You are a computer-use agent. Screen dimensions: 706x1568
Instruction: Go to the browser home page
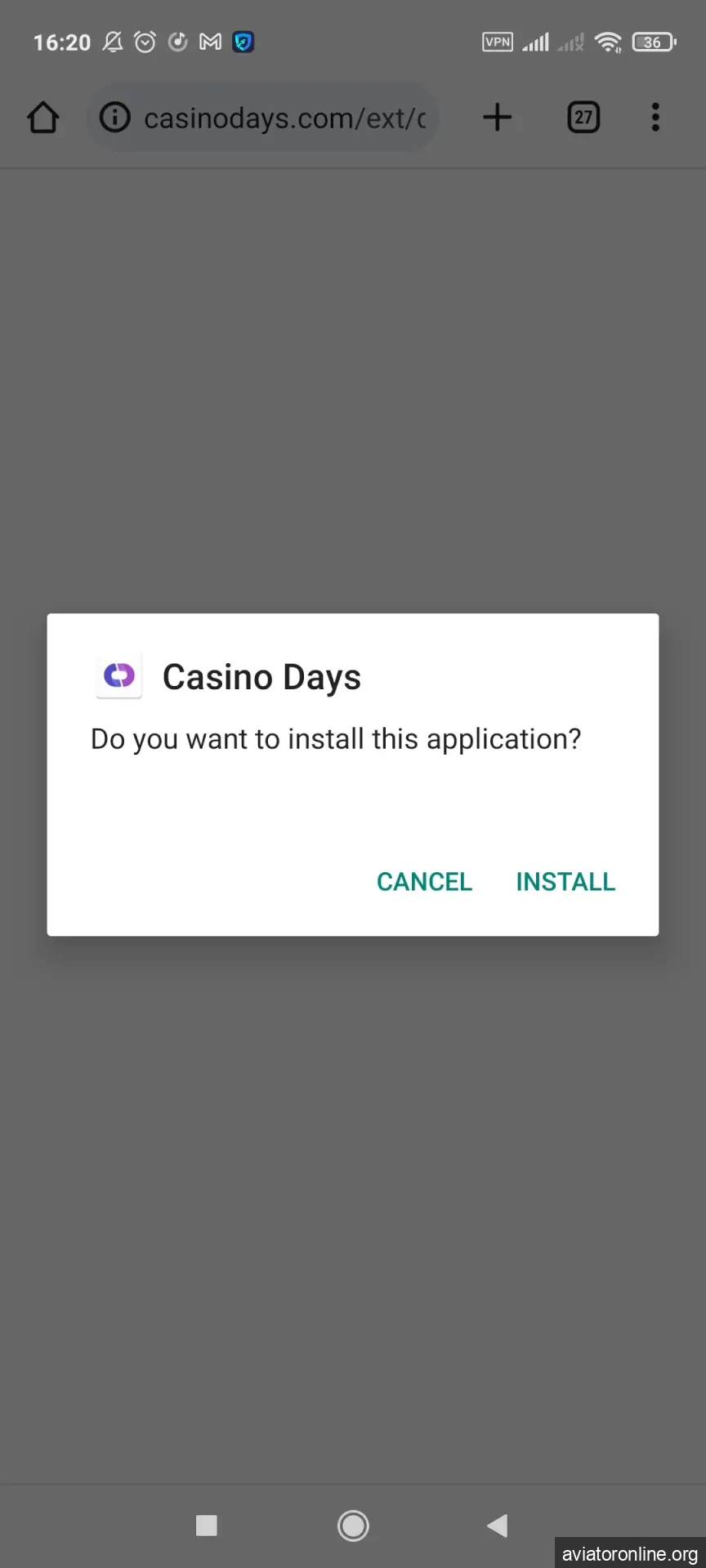click(x=43, y=118)
